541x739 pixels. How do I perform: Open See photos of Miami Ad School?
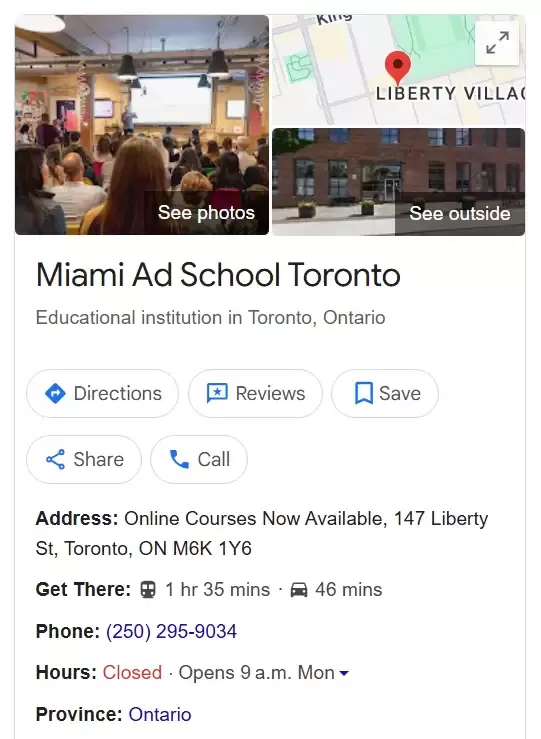(142, 125)
